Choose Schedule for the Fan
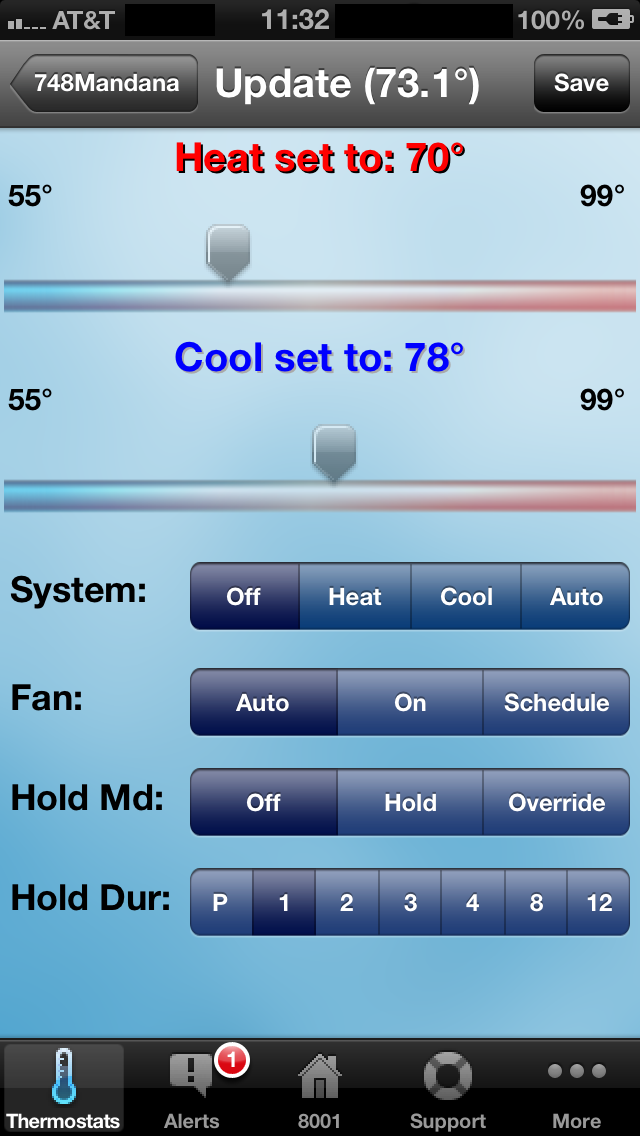Screen dimensions: 640x1136 tap(556, 703)
